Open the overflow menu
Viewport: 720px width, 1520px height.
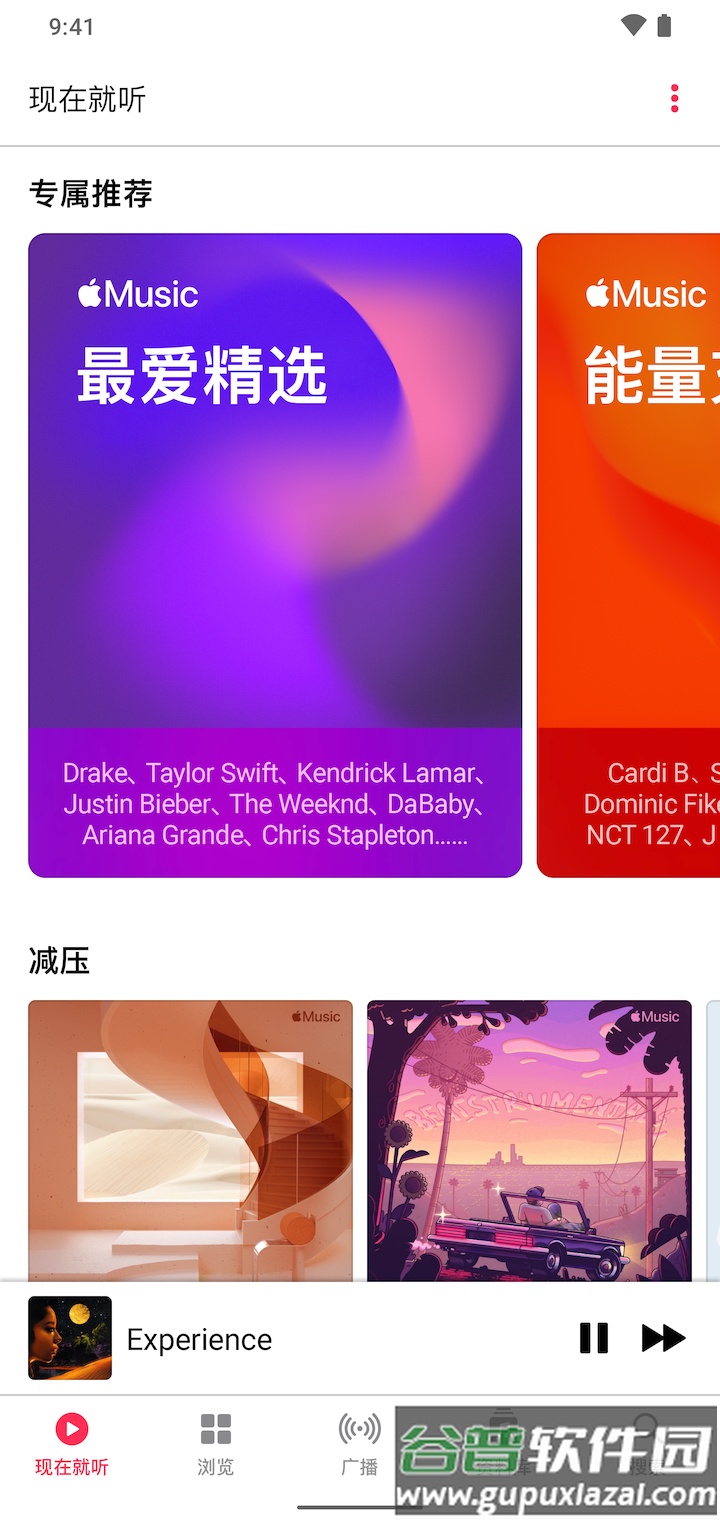[675, 99]
